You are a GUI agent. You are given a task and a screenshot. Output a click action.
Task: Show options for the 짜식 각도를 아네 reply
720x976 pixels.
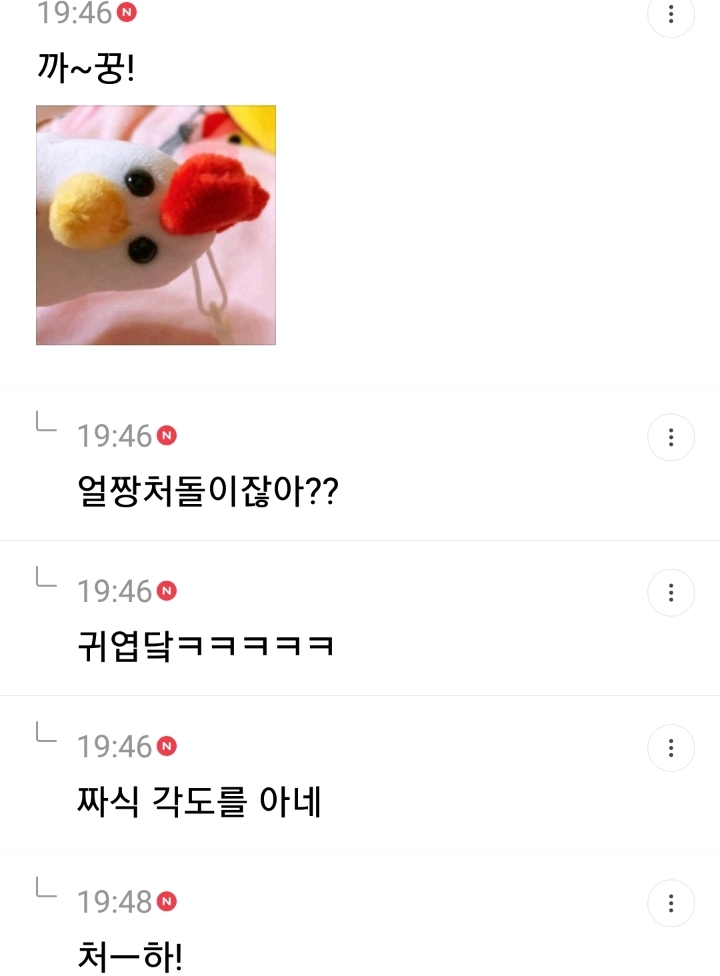click(x=671, y=747)
